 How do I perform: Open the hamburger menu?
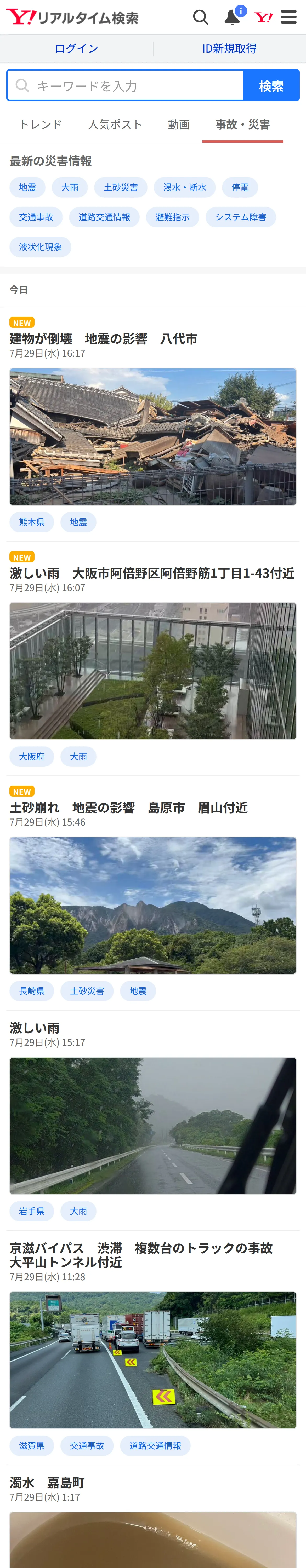point(289,17)
